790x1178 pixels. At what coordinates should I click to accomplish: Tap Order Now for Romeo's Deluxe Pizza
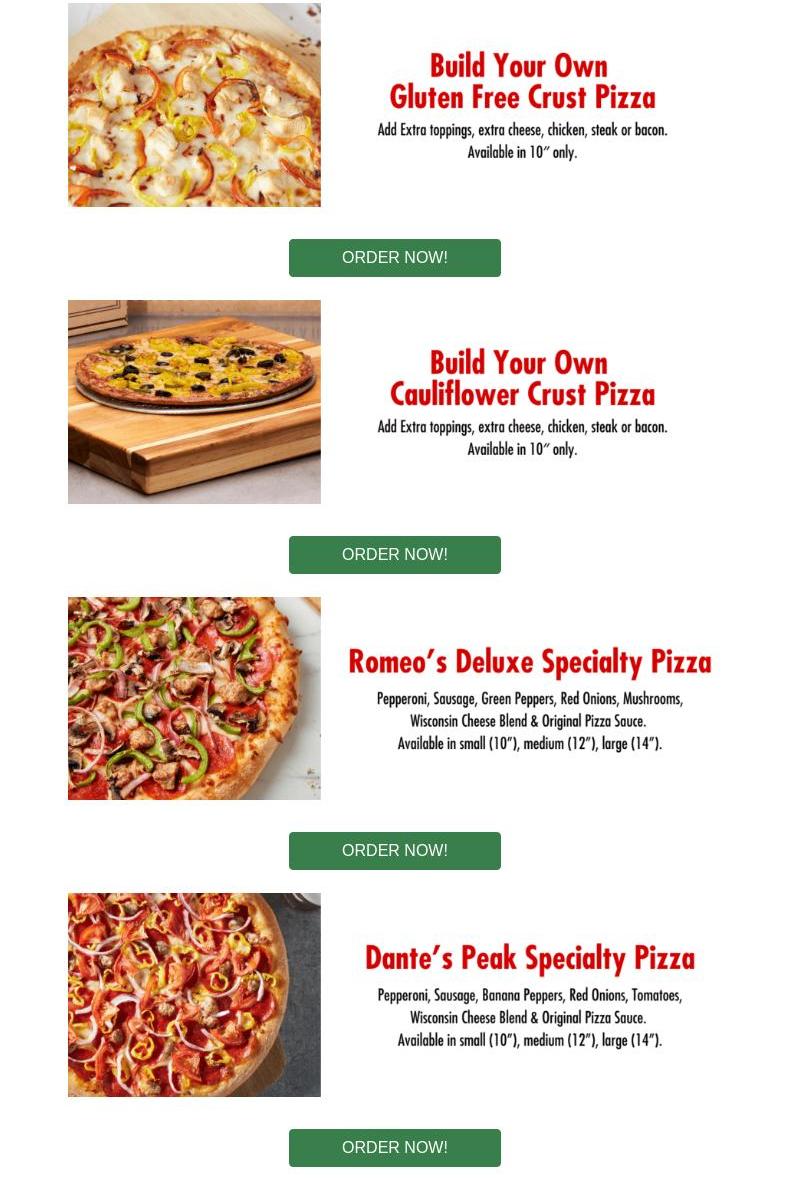394,851
